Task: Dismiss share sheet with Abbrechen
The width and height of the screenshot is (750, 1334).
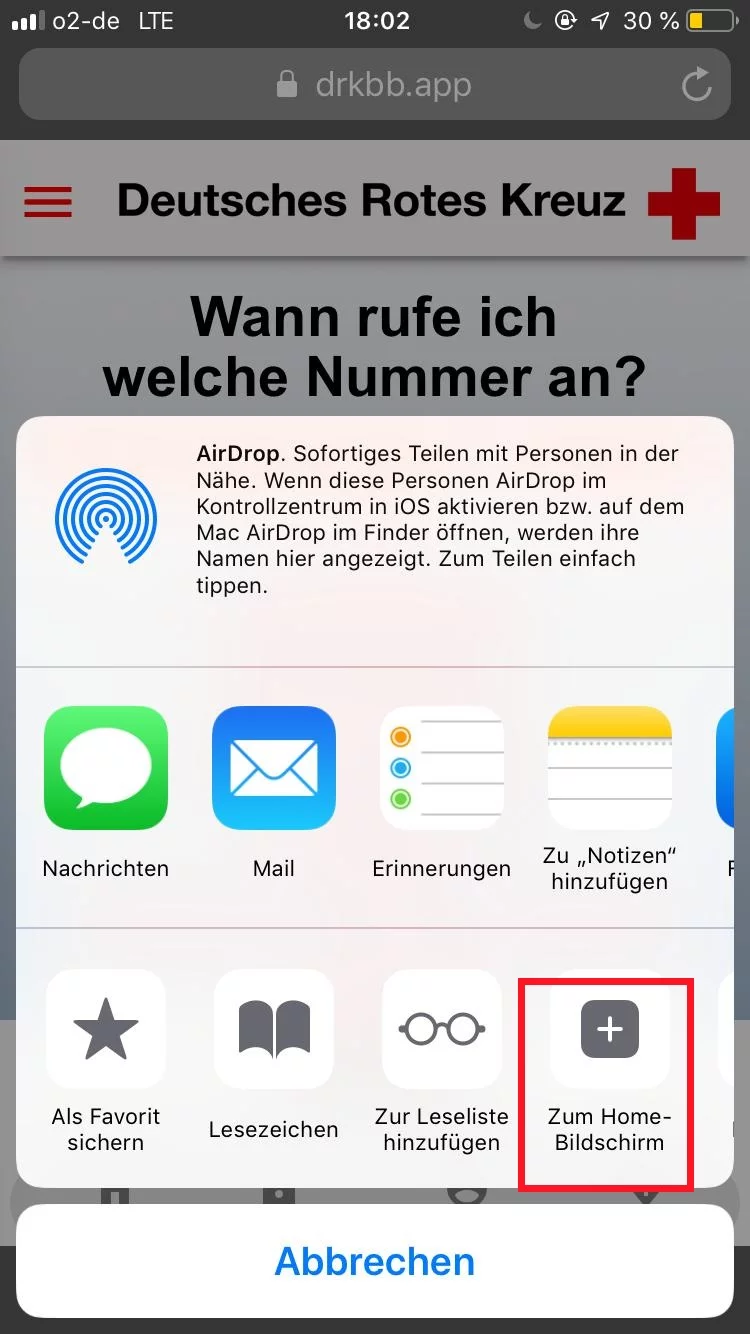Action: tap(375, 1261)
